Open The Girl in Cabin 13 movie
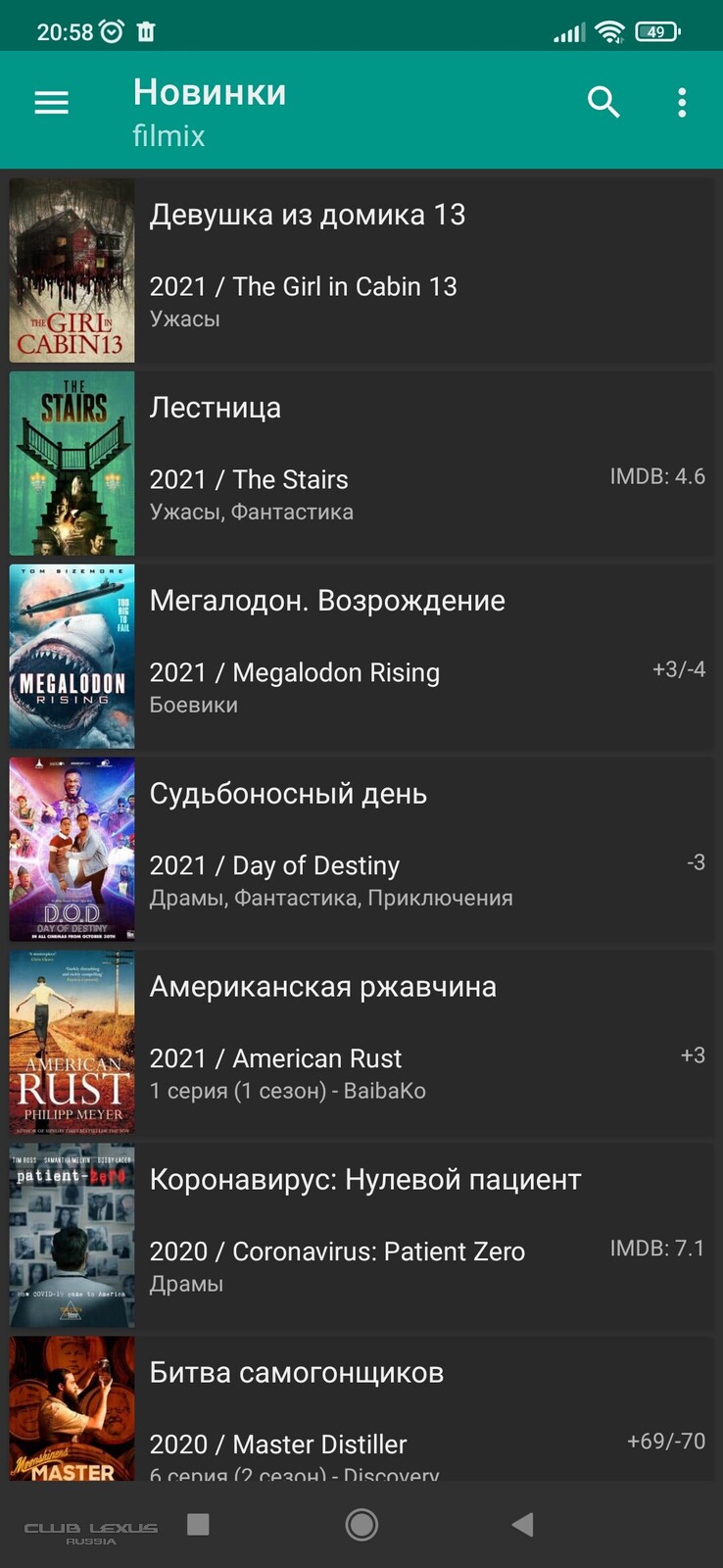723x1568 pixels. coord(361,269)
